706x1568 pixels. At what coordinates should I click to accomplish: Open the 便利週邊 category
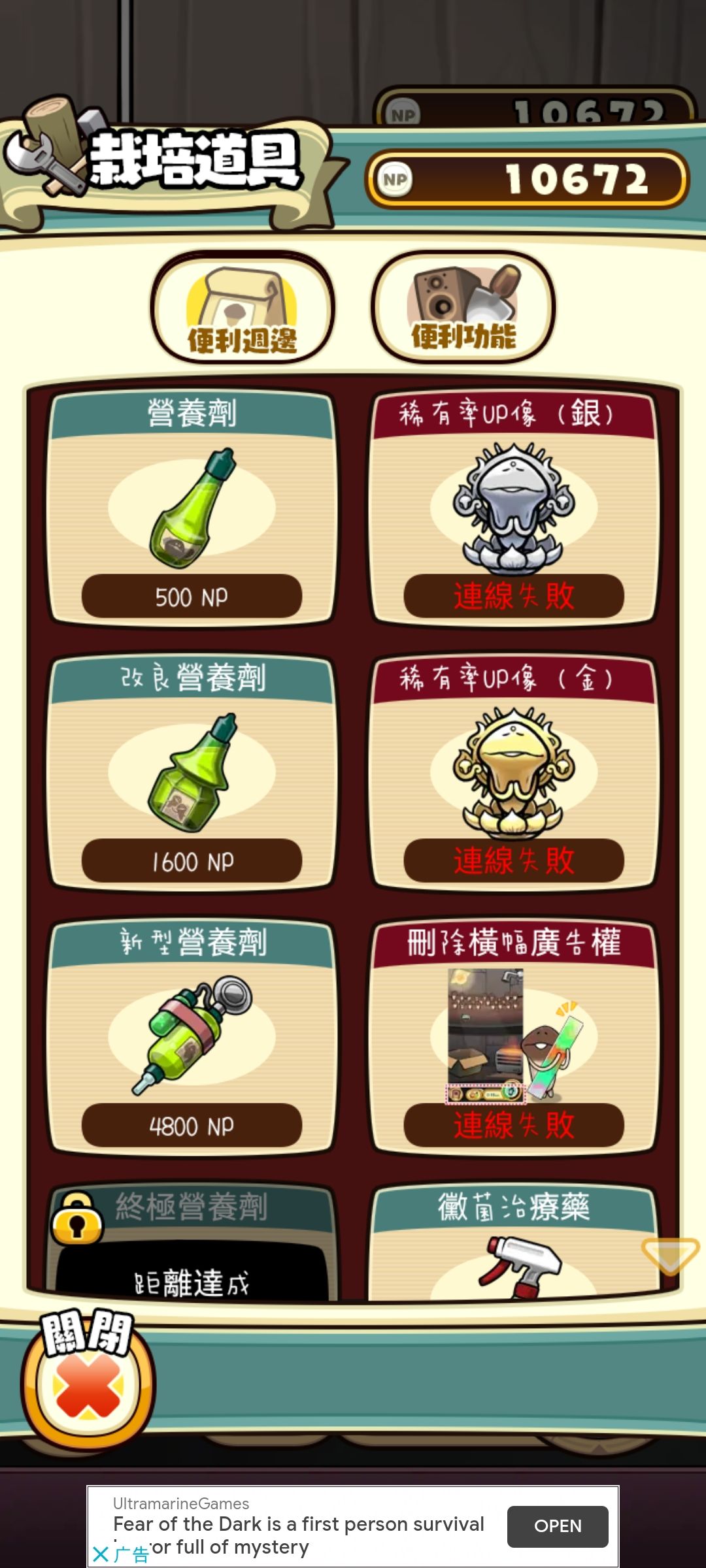(x=243, y=308)
